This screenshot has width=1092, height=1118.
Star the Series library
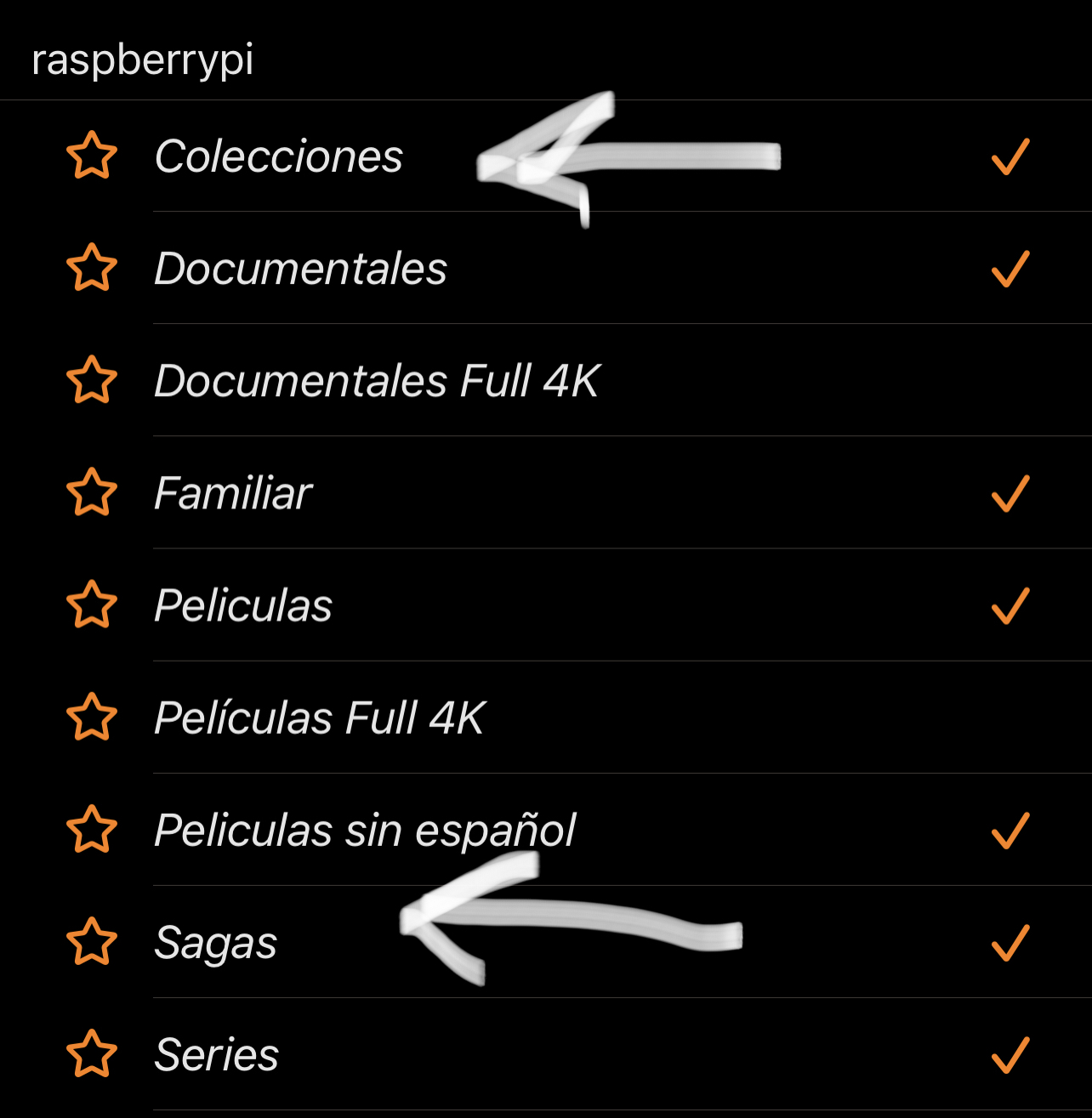pyautogui.click(x=92, y=1053)
